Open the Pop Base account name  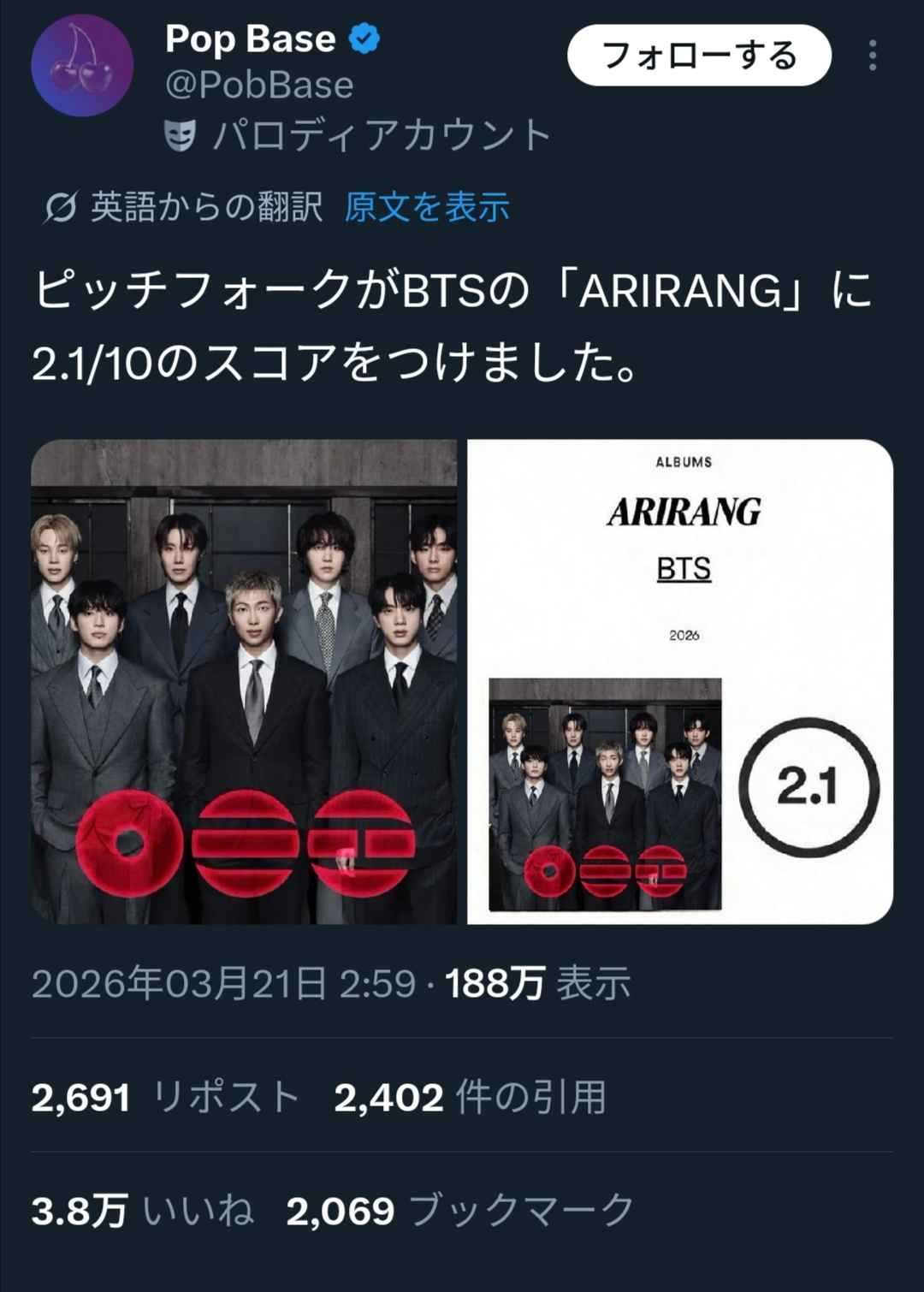coord(250,39)
